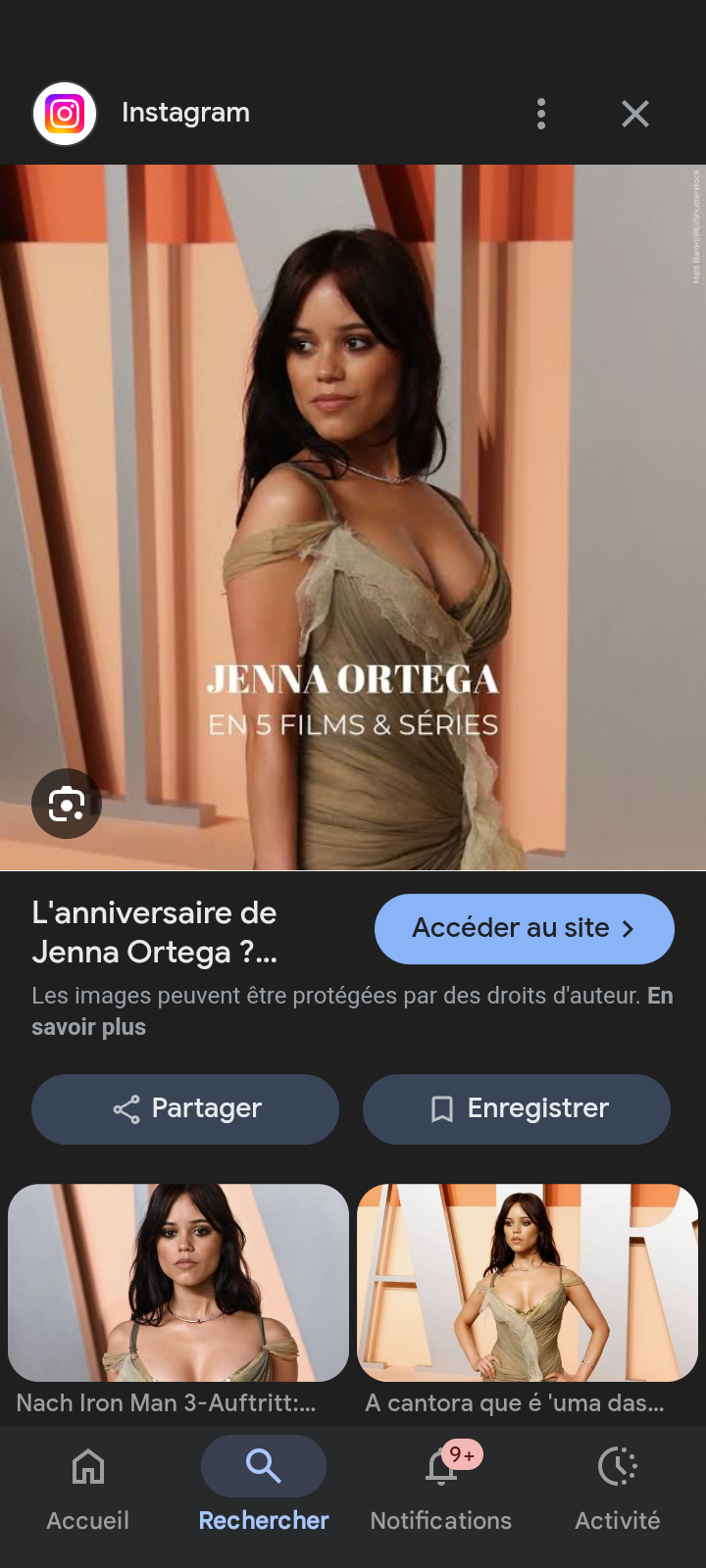Open the En savoir plus link
706x1568 pixels.
[x=88, y=1027]
